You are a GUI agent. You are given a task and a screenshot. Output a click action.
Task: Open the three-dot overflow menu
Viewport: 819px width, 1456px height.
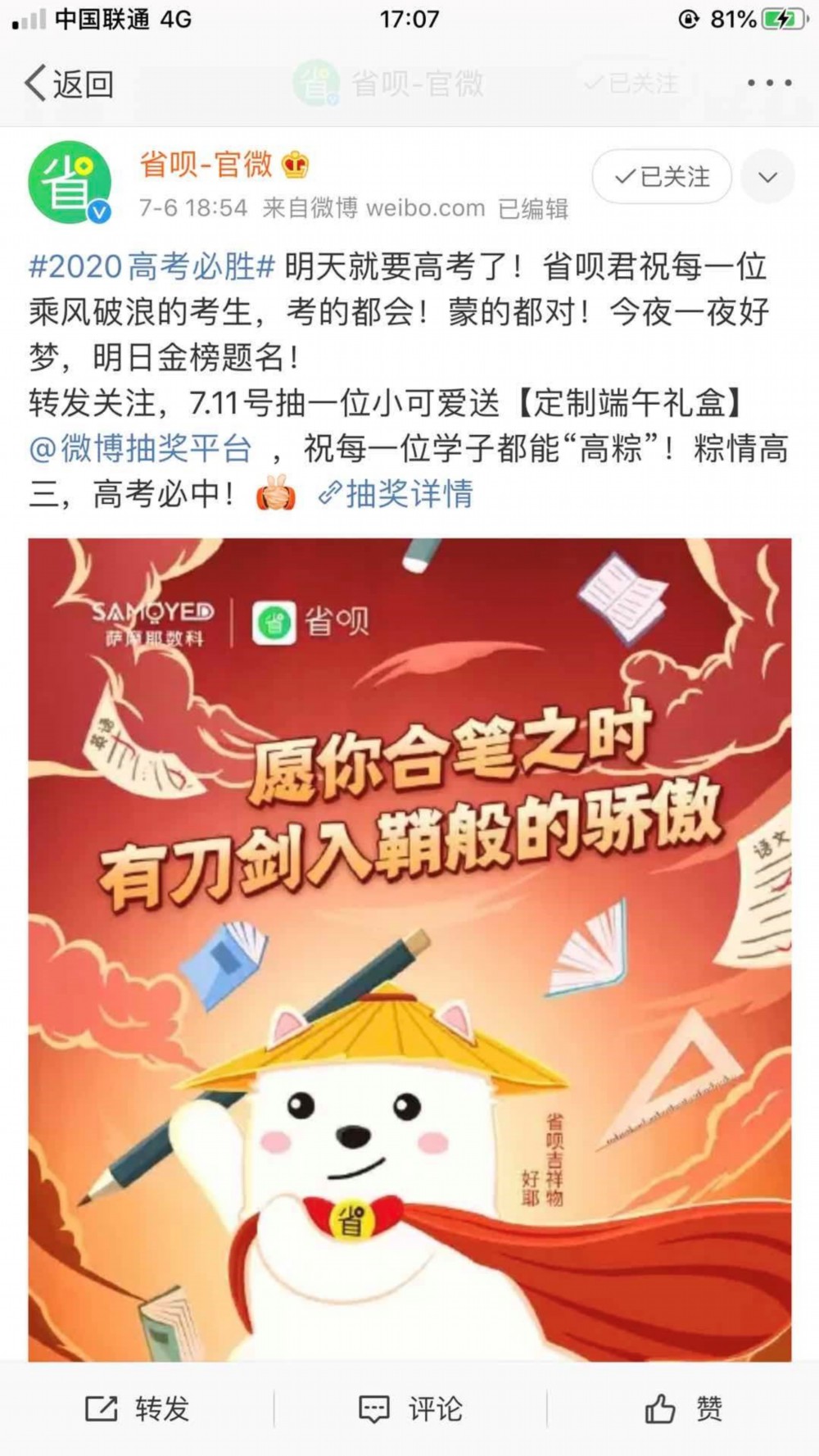pos(769,83)
